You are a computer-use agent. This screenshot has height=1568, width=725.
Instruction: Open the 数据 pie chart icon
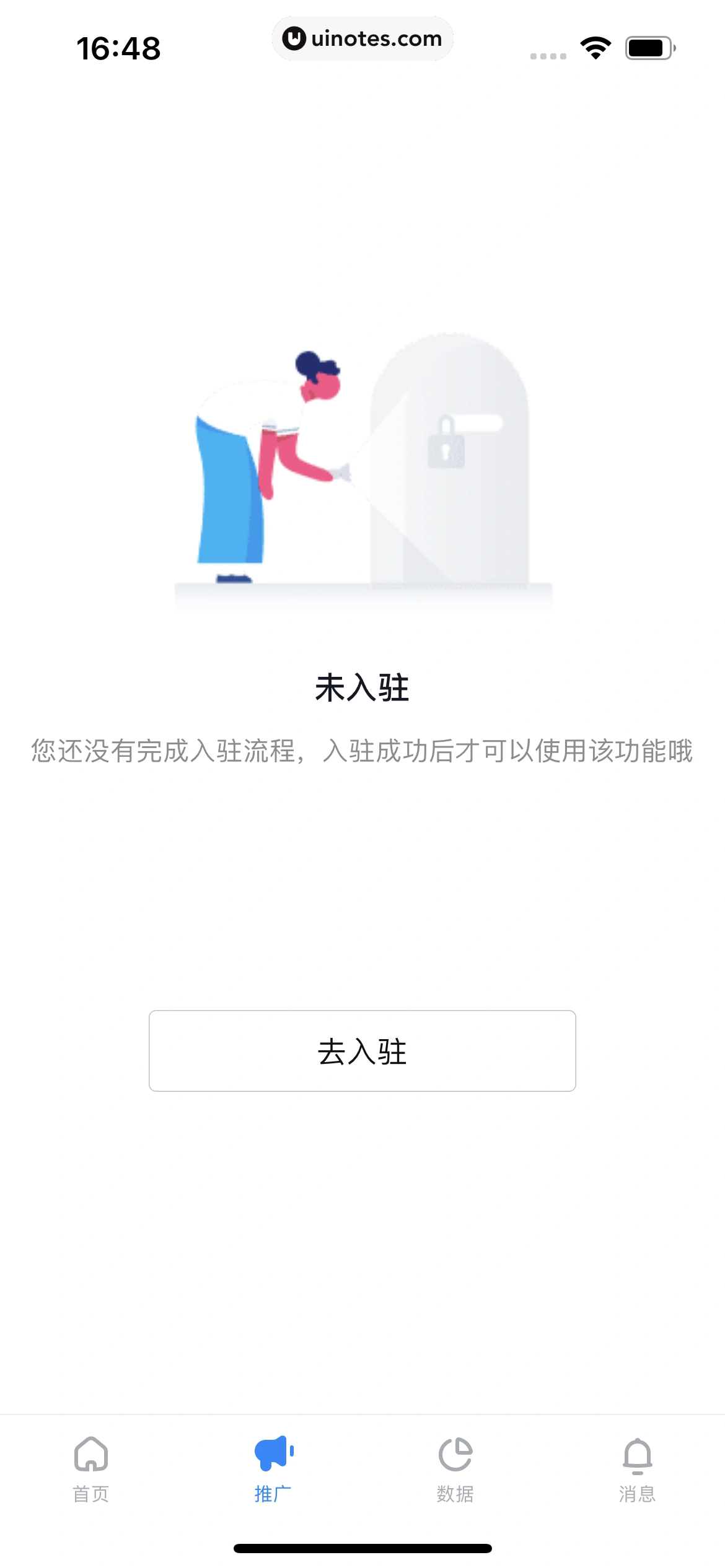(x=456, y=1453)
